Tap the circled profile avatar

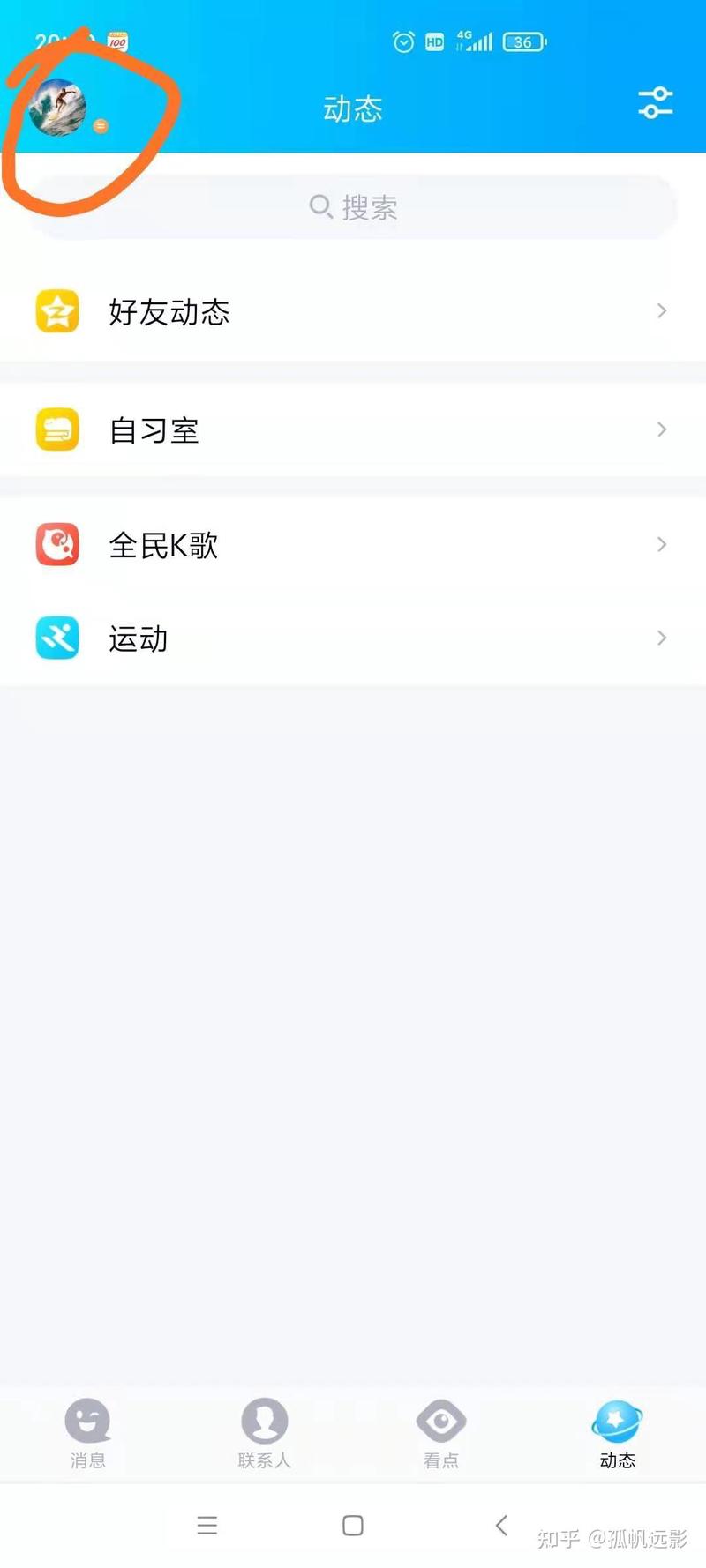60,108
